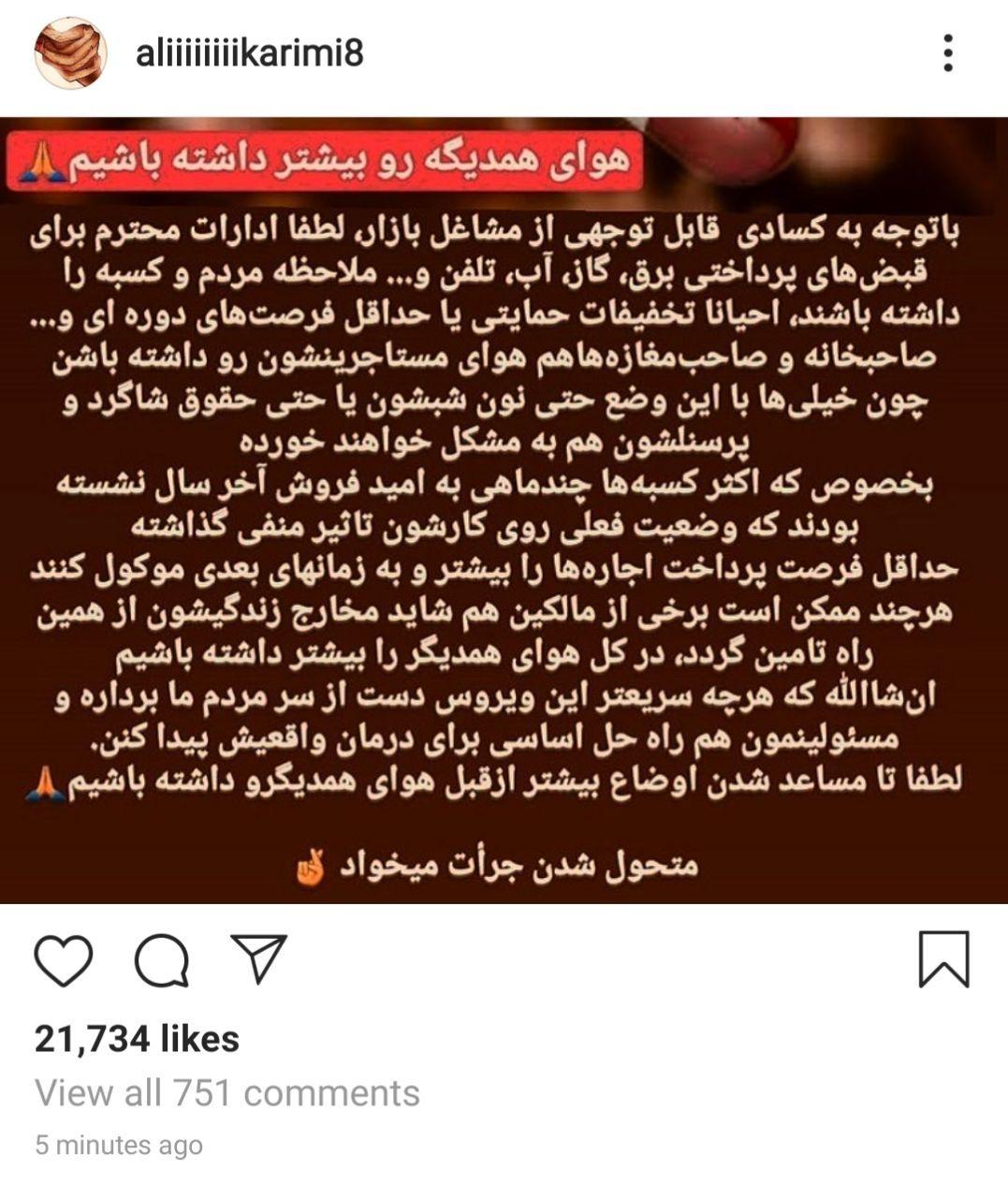Open aliiiiiiiikarimi8's profile picture
1008x1198 pixels.
[x=68, y=53]
